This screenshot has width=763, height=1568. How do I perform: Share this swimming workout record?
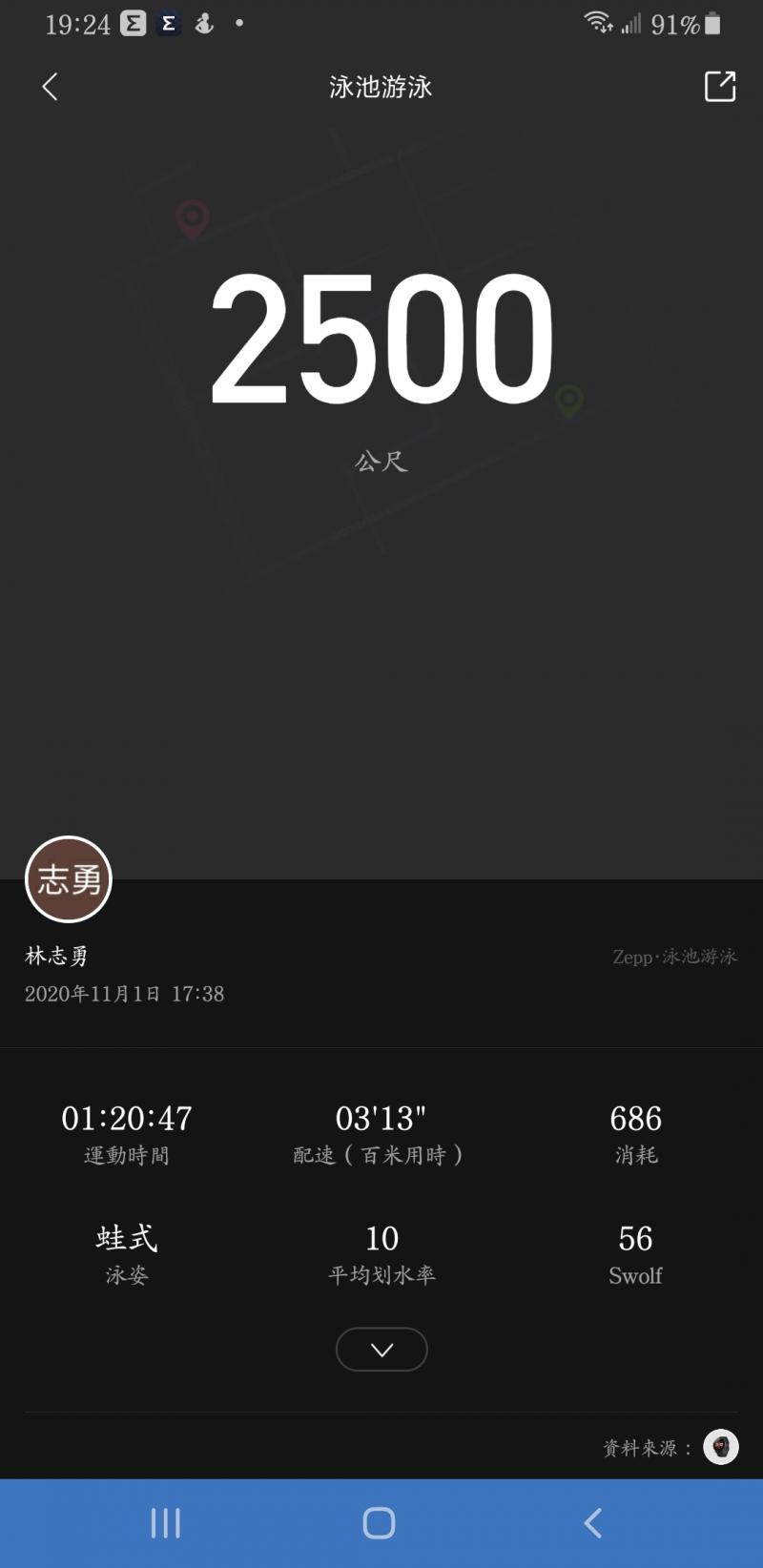pos(719,87)
